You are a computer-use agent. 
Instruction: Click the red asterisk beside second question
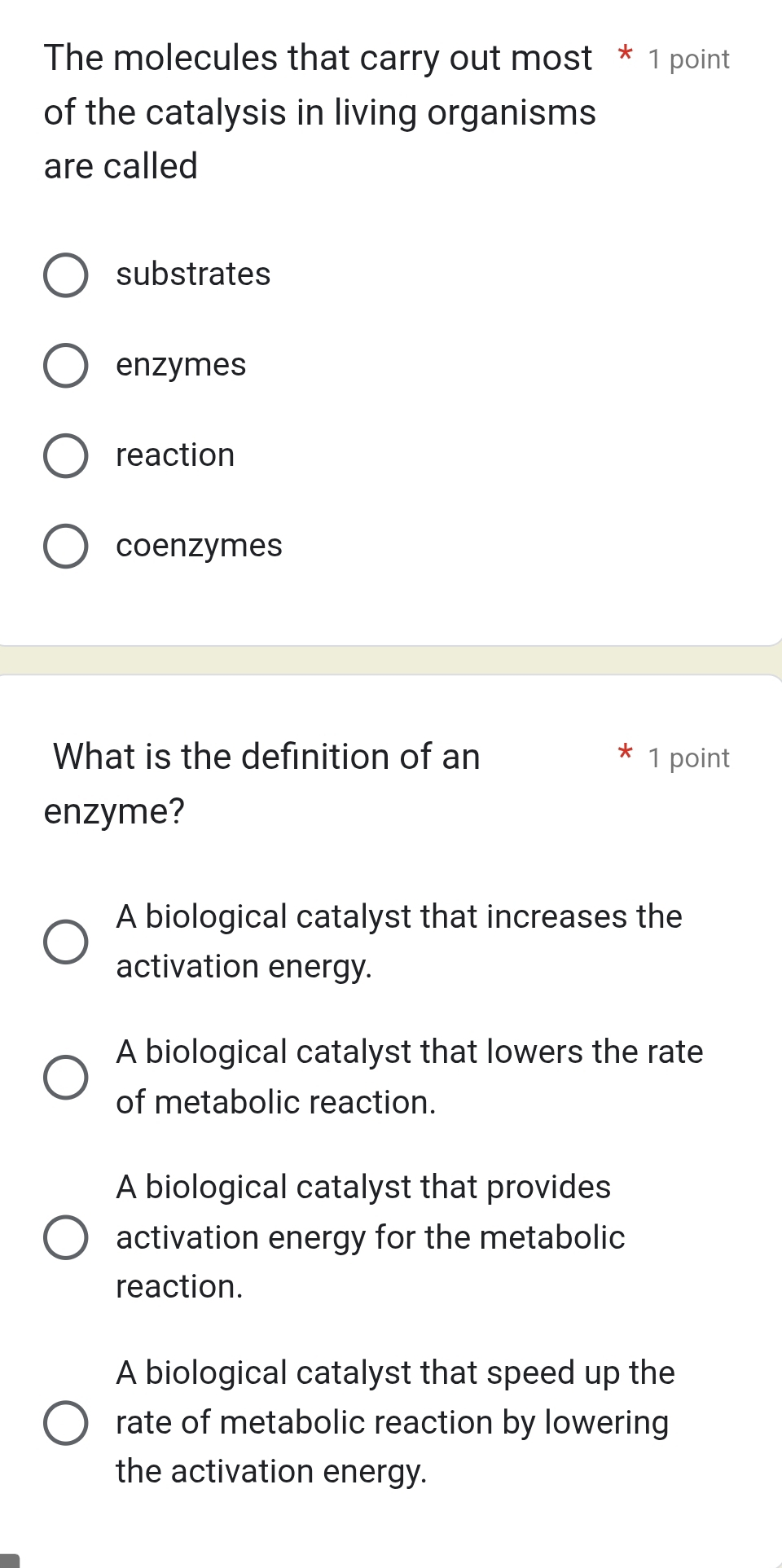click(x=624, y=754)
